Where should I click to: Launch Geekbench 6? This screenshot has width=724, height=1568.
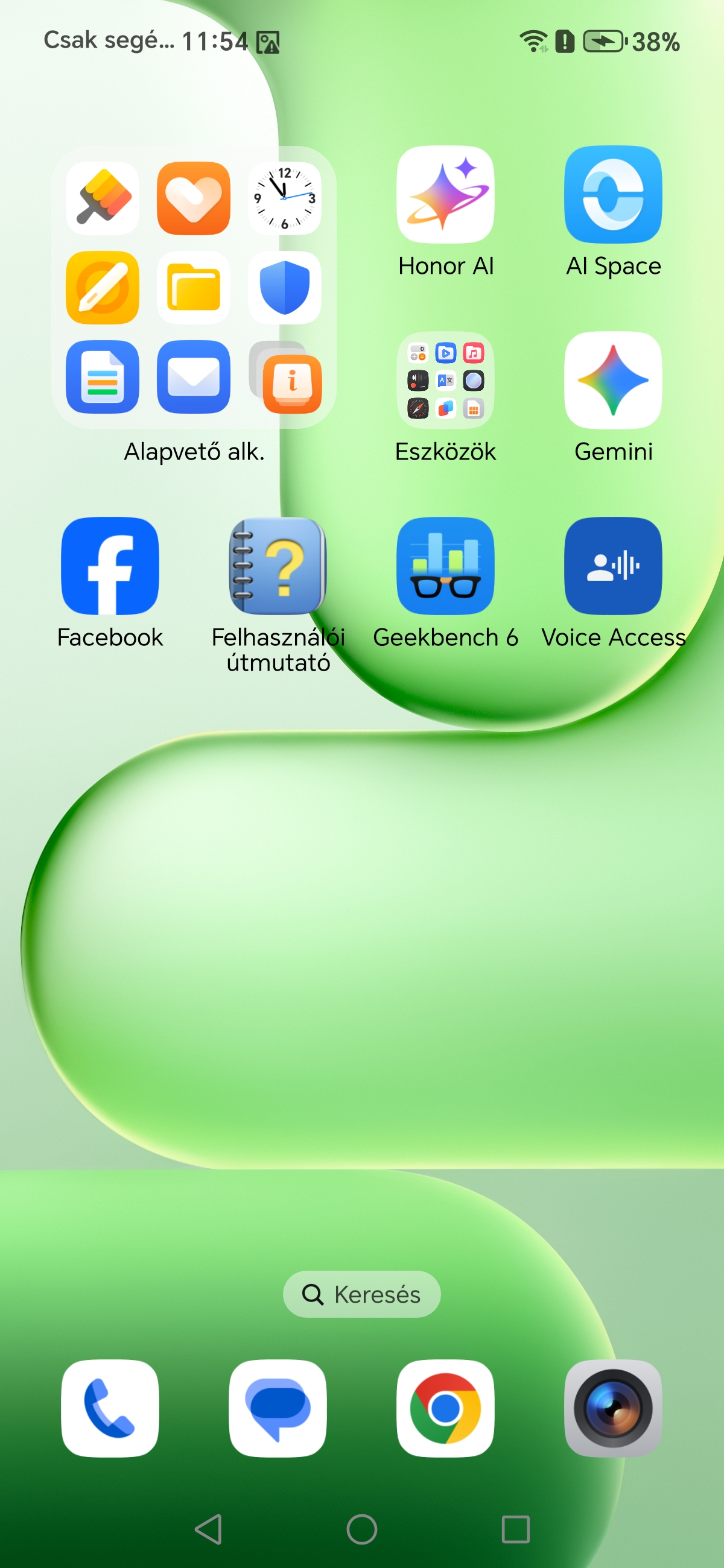445,566
